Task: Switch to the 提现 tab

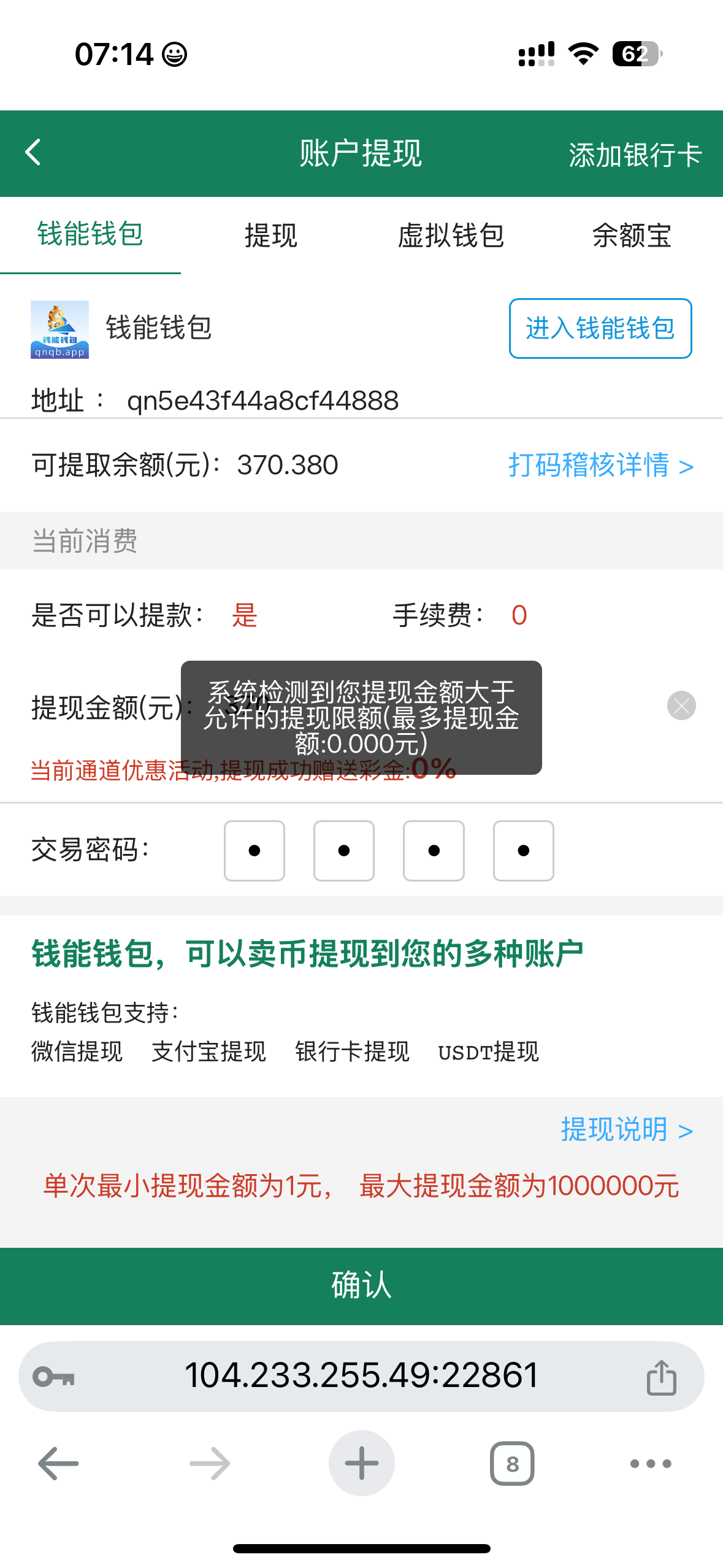Action: [270, 236]
